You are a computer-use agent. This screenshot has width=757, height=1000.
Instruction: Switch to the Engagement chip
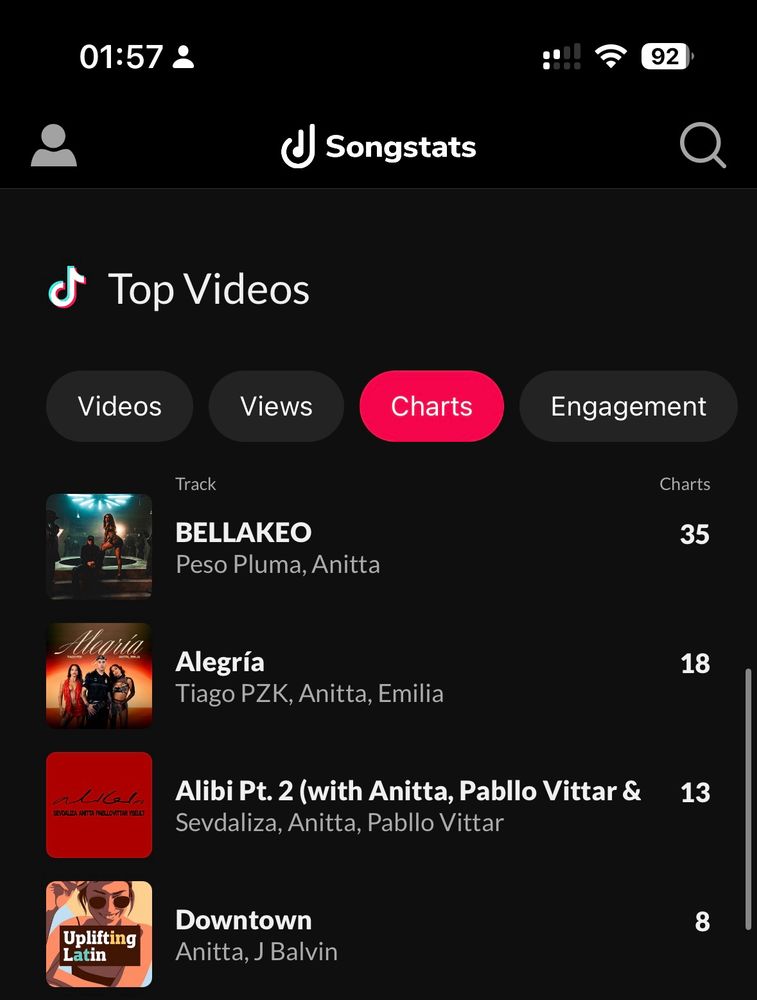click(x=628, y=406)
